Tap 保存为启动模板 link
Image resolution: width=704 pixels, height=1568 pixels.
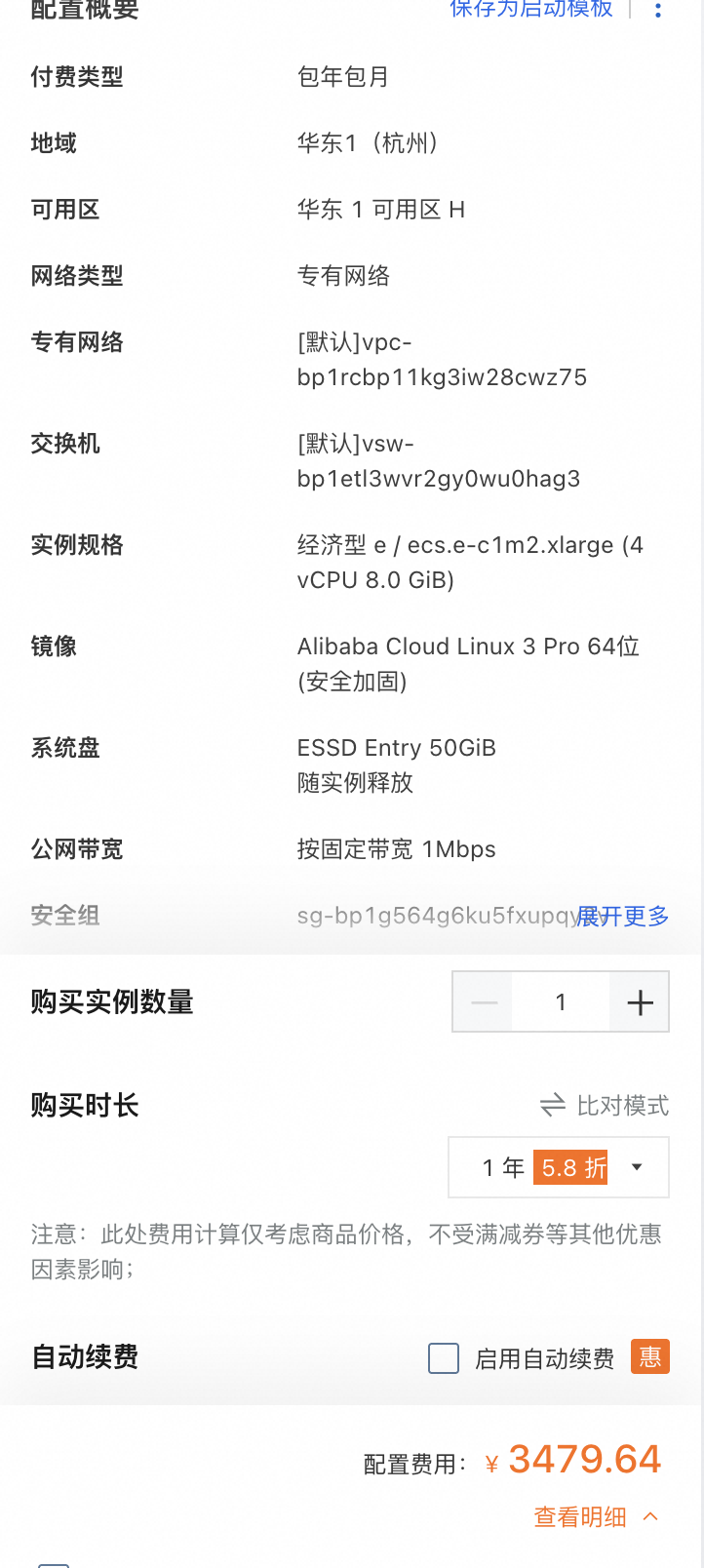531,9
